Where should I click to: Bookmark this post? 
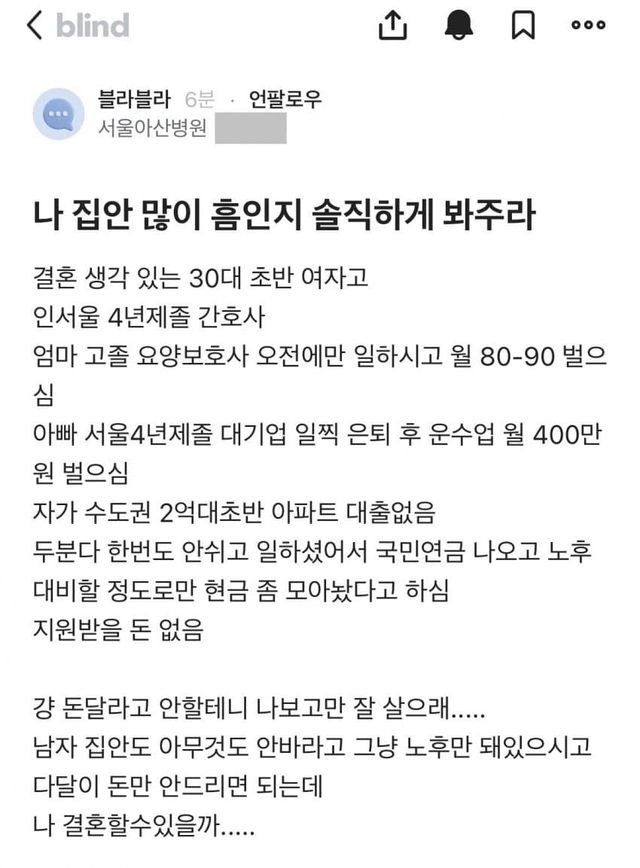pos(522,26)
